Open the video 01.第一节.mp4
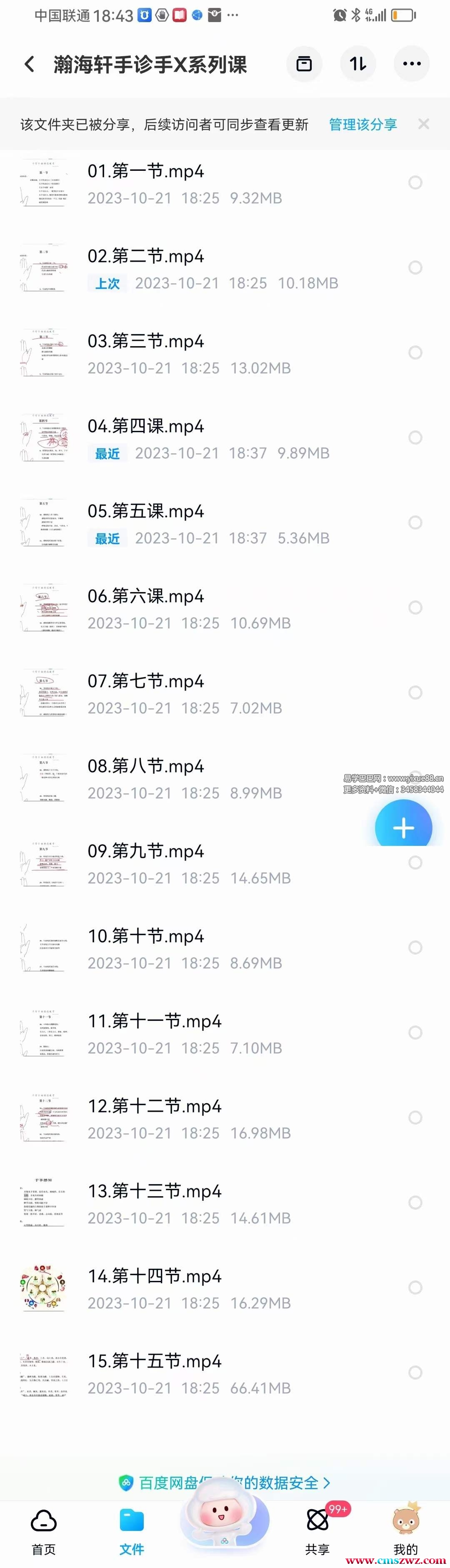 coord(146,172)
